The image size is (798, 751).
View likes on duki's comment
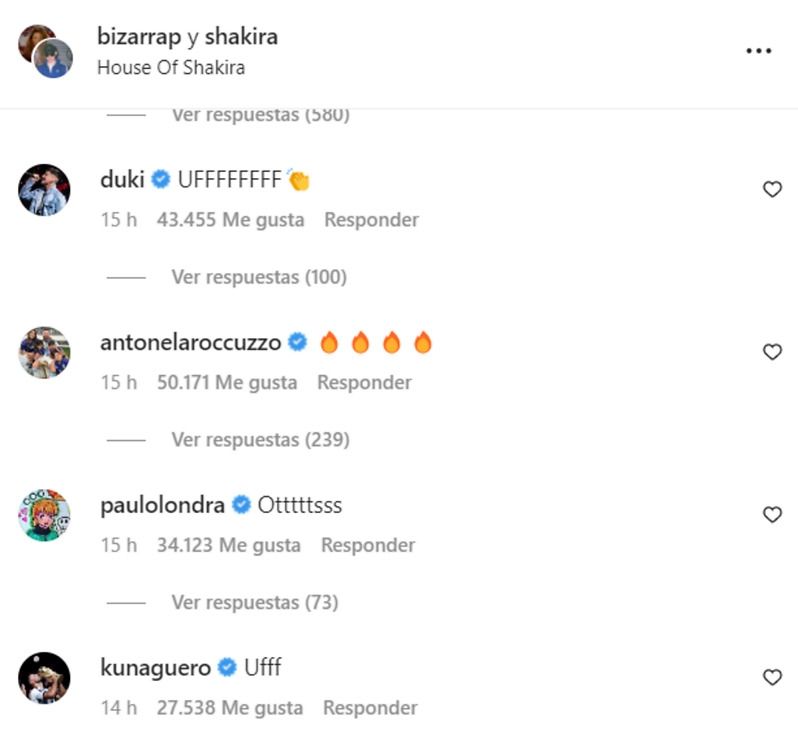(x=230, y=220)
